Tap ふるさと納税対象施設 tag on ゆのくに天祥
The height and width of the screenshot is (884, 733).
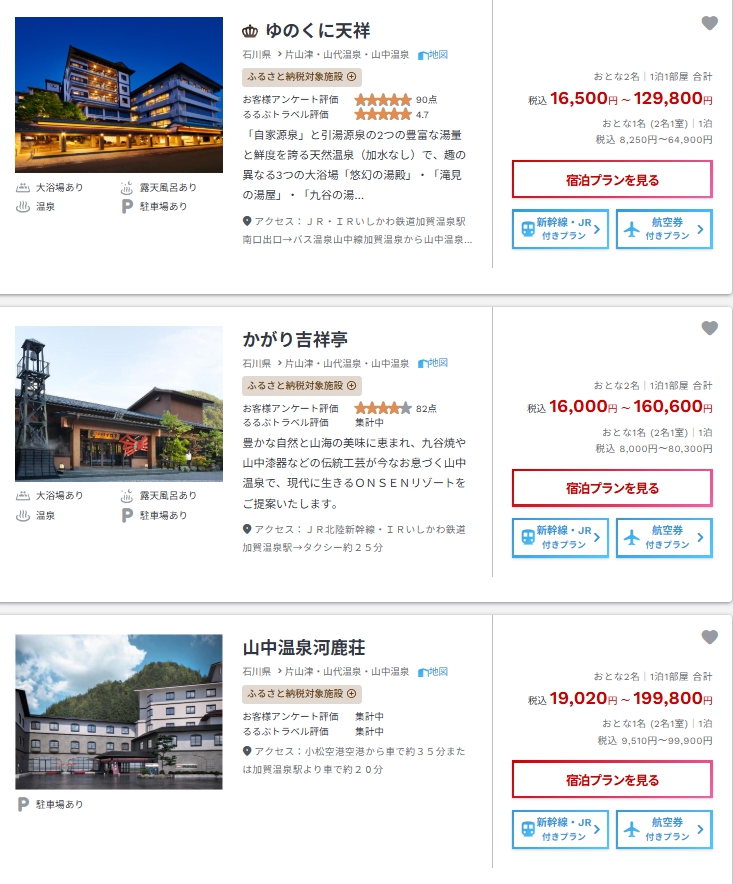[301, 77]
